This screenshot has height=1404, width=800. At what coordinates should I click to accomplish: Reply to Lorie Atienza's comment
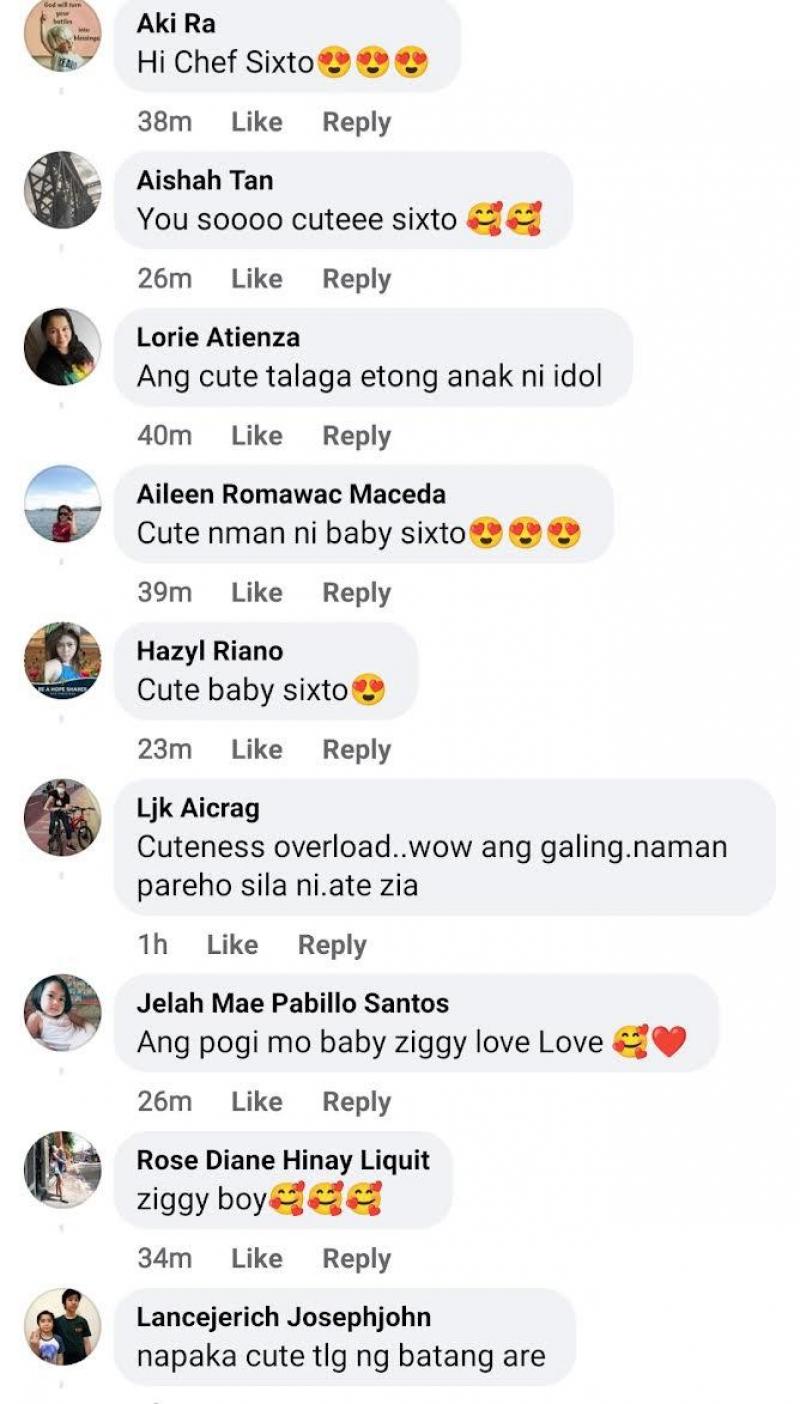[356, 436]
